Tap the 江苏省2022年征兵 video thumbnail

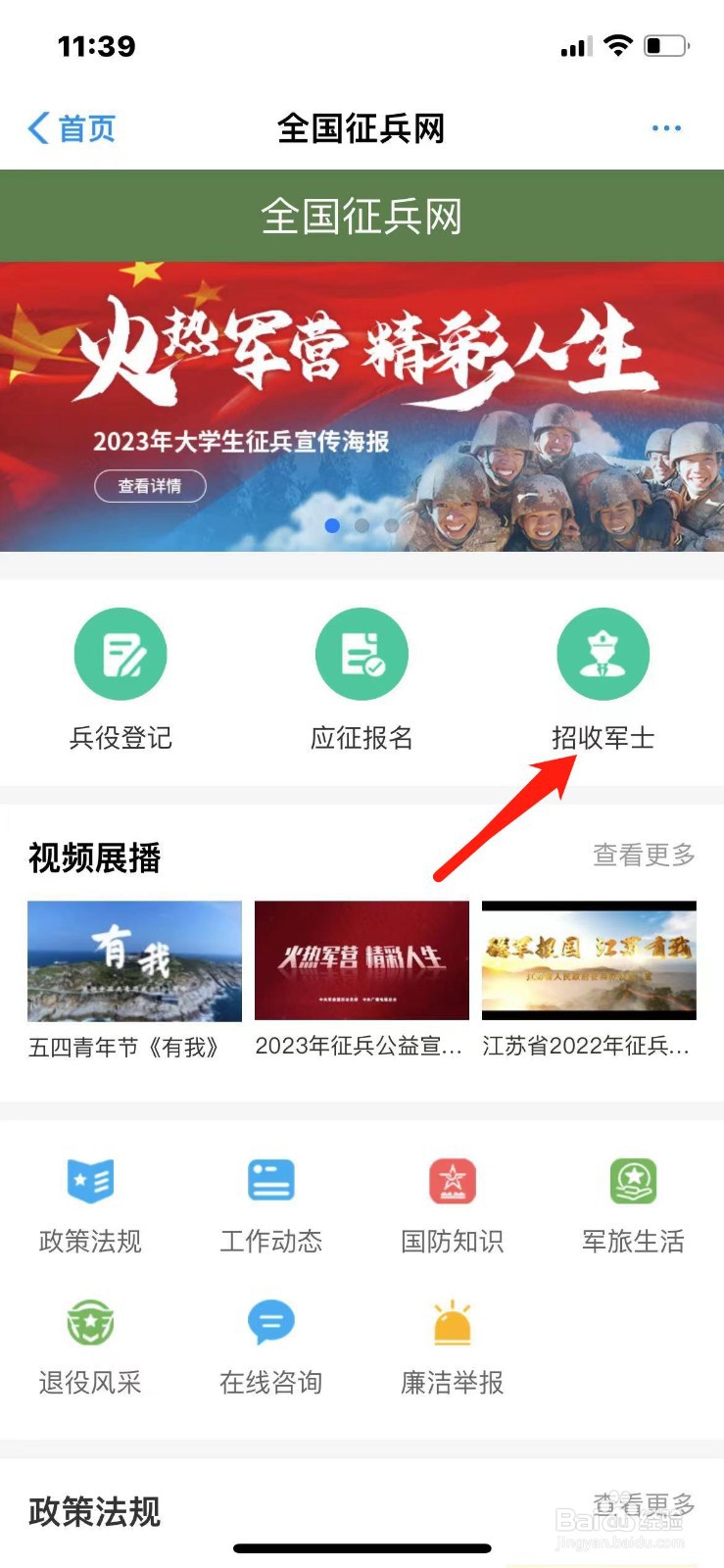coord(588,960)
